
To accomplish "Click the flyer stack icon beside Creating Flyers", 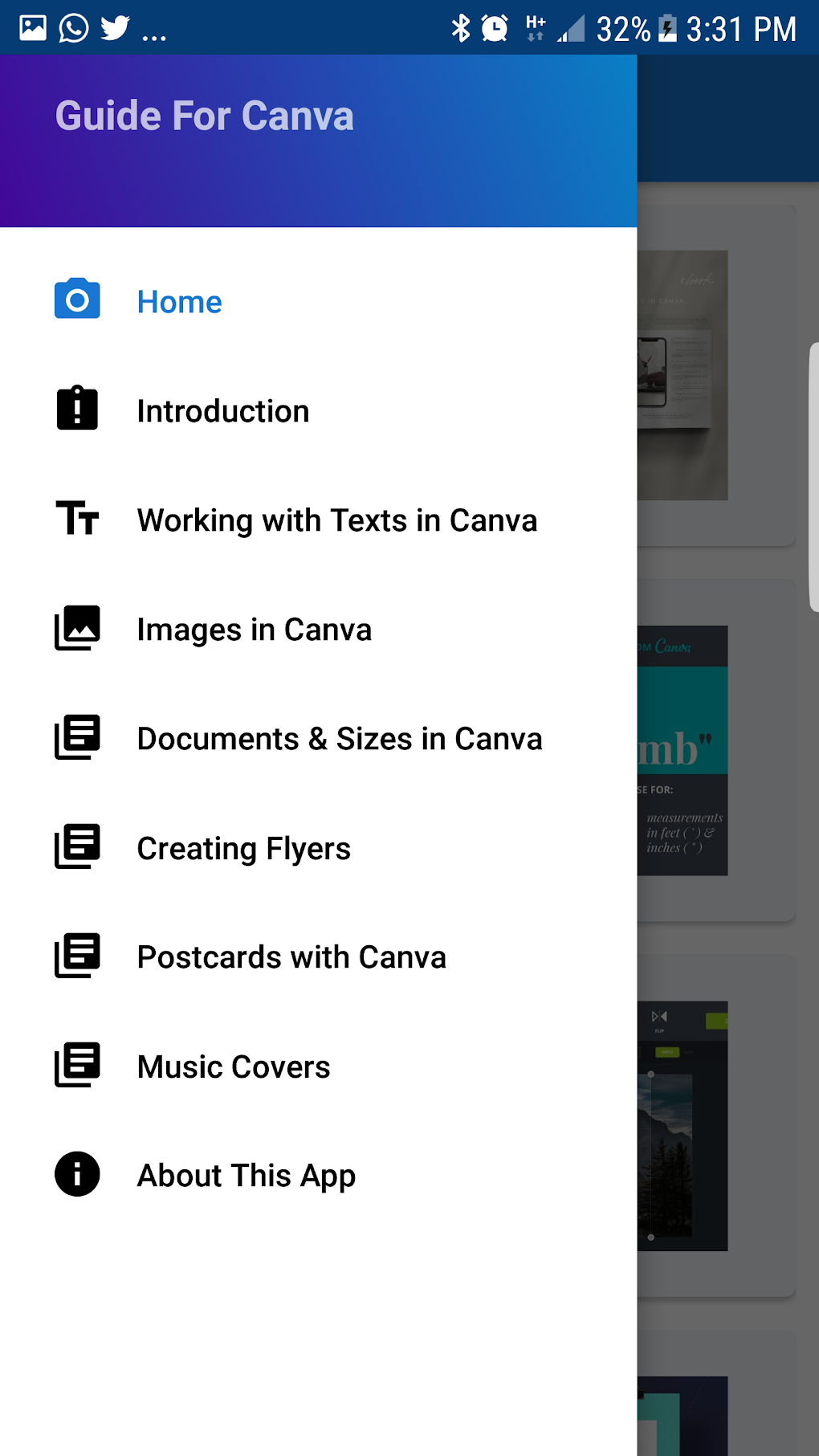I will [77, 846].
